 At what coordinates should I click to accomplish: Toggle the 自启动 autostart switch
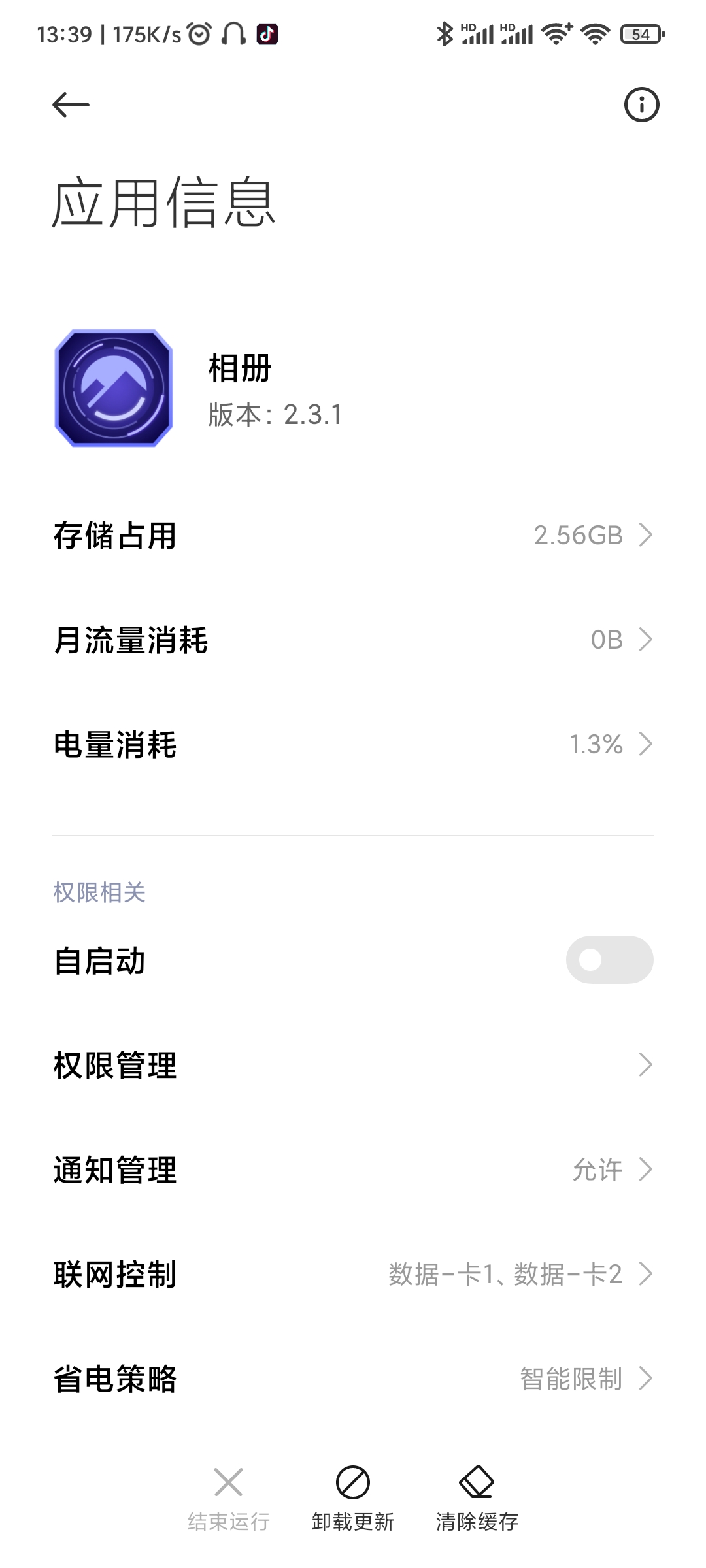tap(609, 960)
